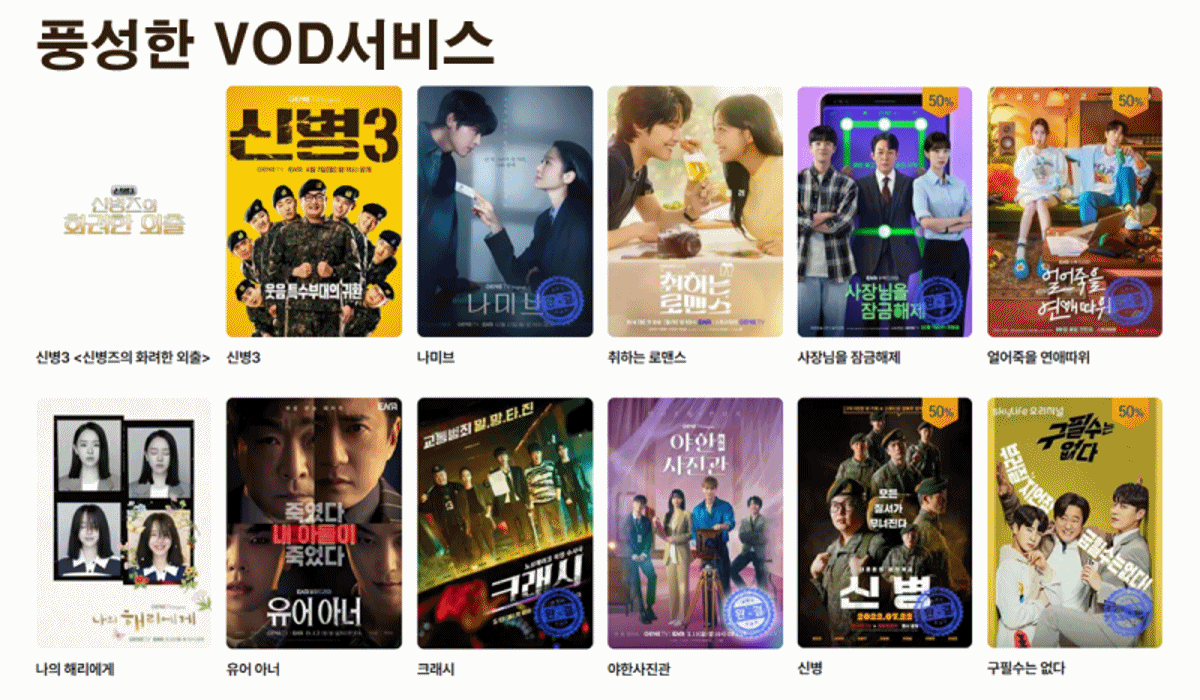Tap the 크래시 drama poster
1200x700 pixels.
tap(504, 523)
